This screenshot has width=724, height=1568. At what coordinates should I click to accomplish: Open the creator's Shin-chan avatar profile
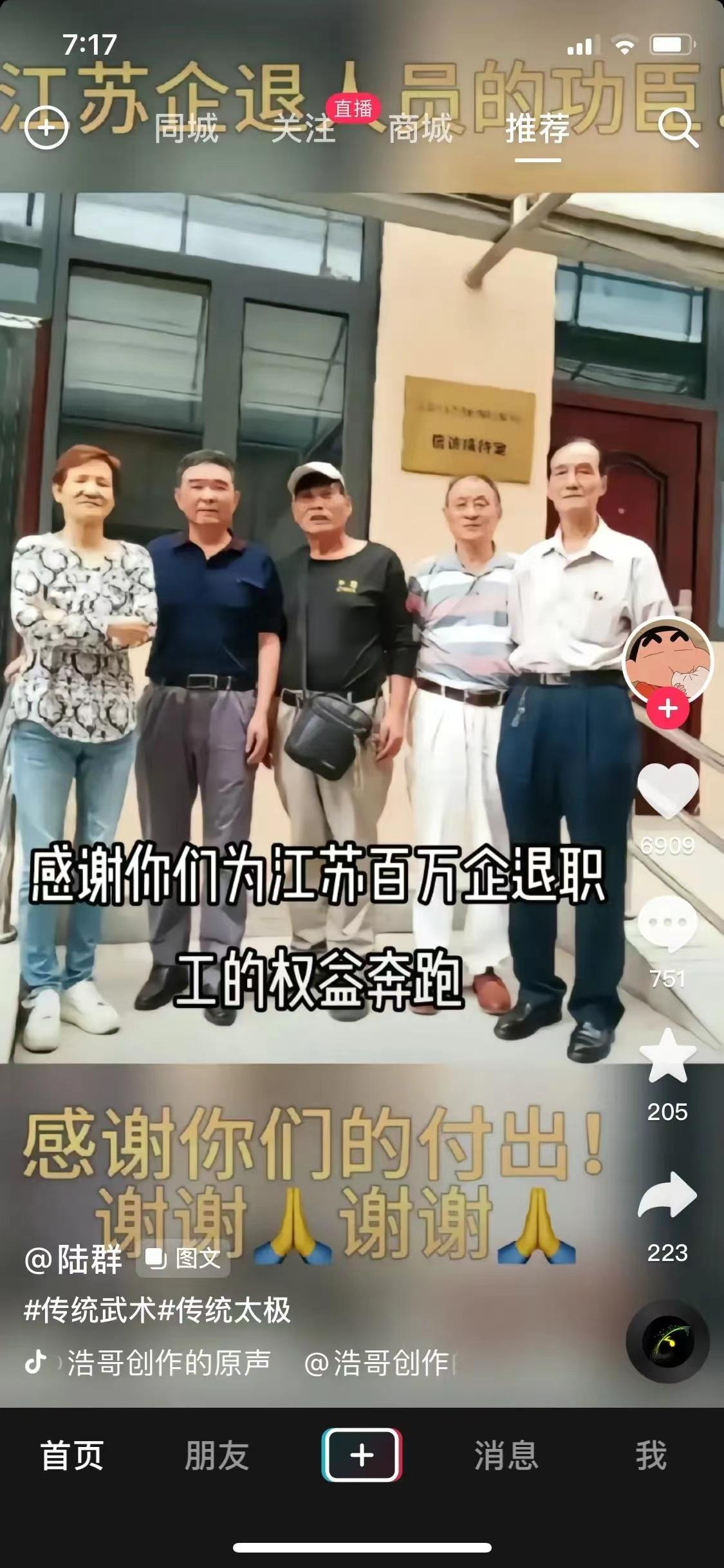(x=667, y=662)
